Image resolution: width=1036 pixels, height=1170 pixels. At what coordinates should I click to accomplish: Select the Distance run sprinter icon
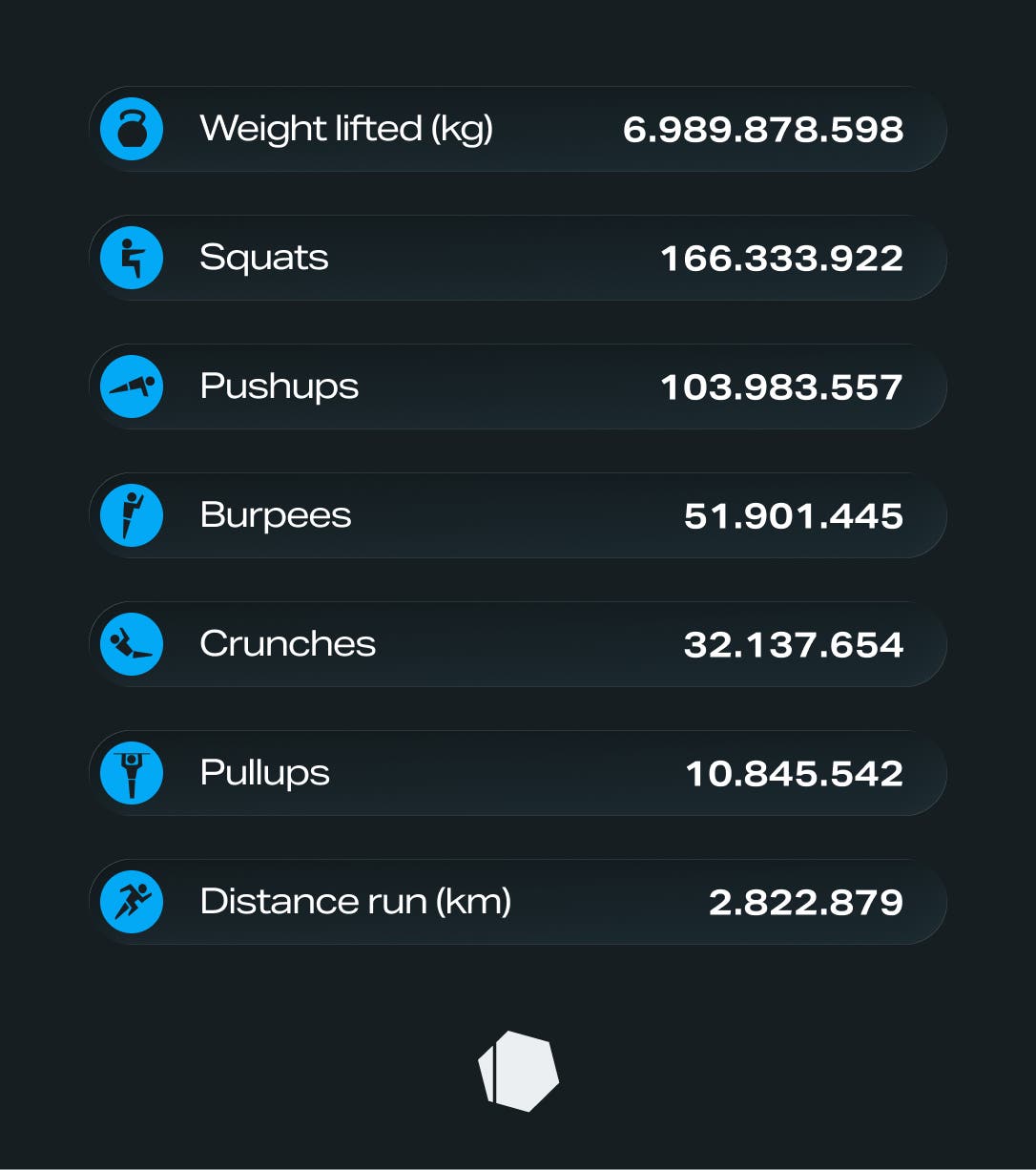point(132,901)
